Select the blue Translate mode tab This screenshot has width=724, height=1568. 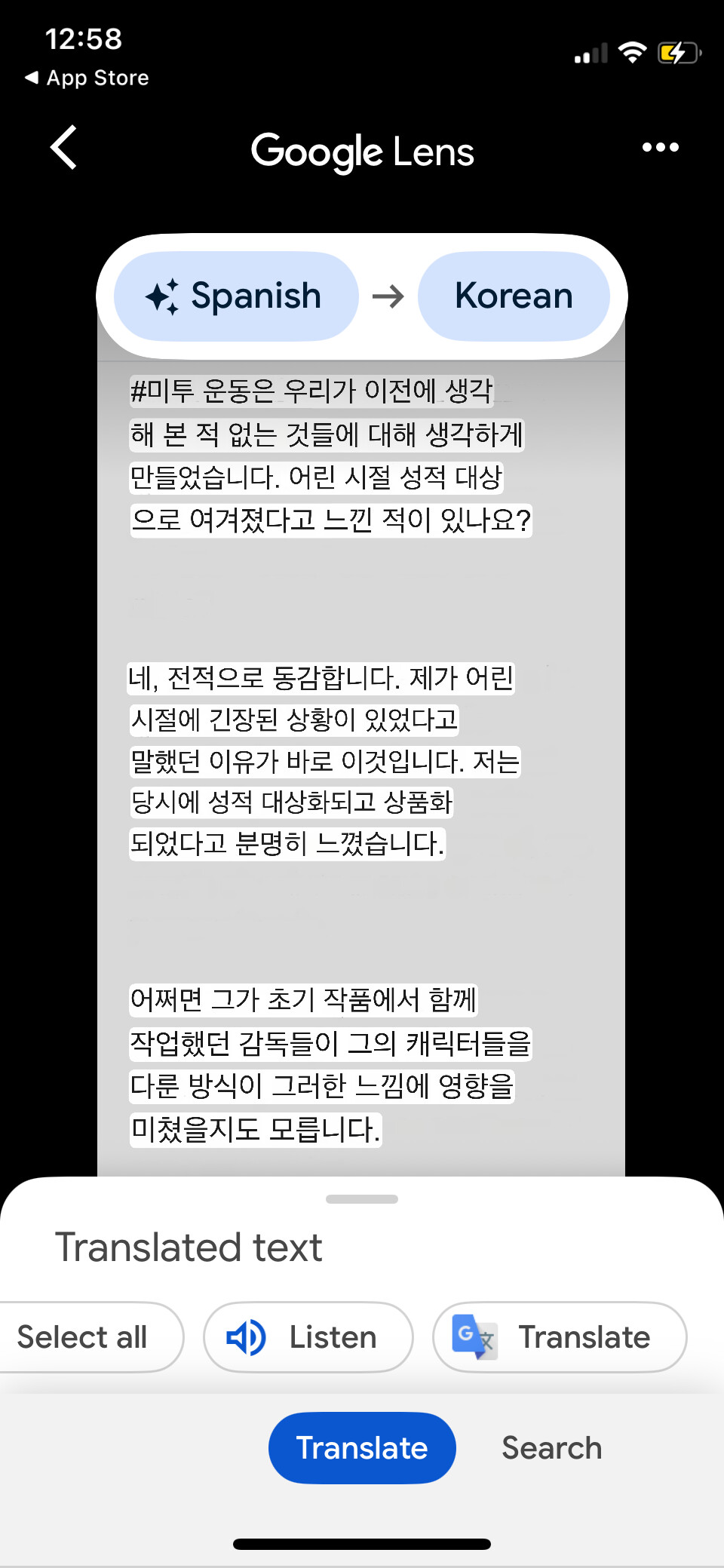(x=362, y=1448)
